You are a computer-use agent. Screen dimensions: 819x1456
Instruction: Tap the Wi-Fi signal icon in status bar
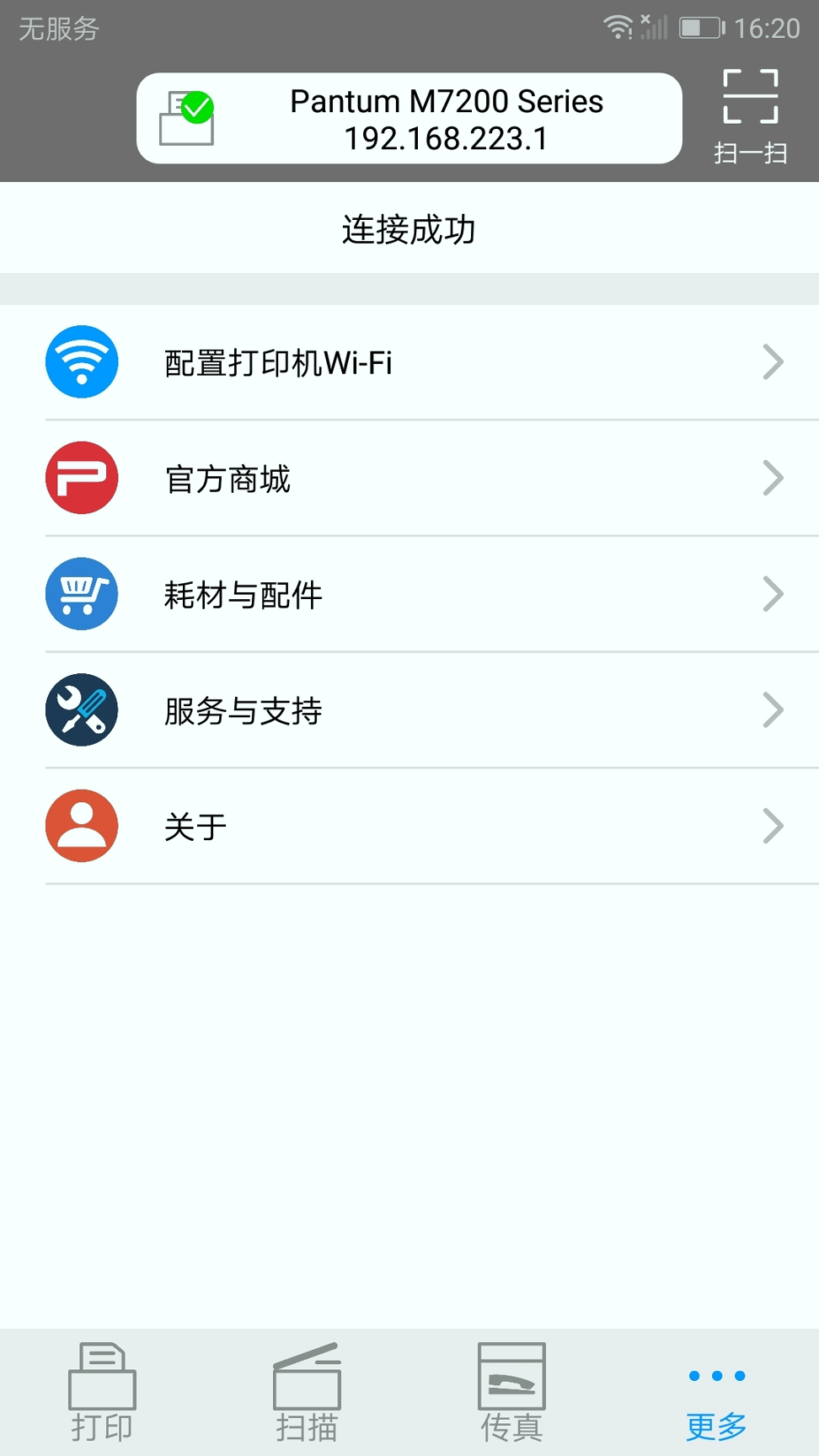click(x=618, y=27)
